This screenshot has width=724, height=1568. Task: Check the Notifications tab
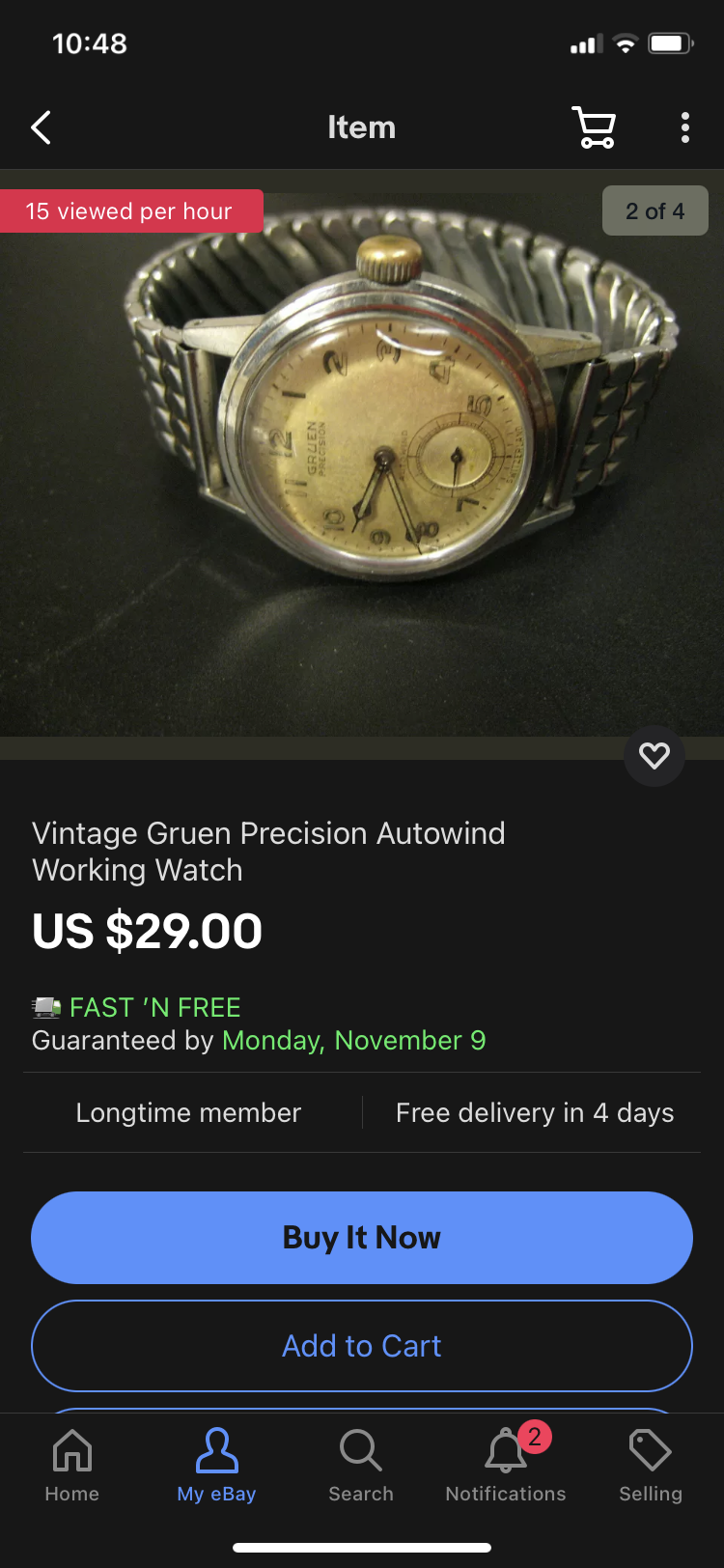click(x=506, y=1466)
